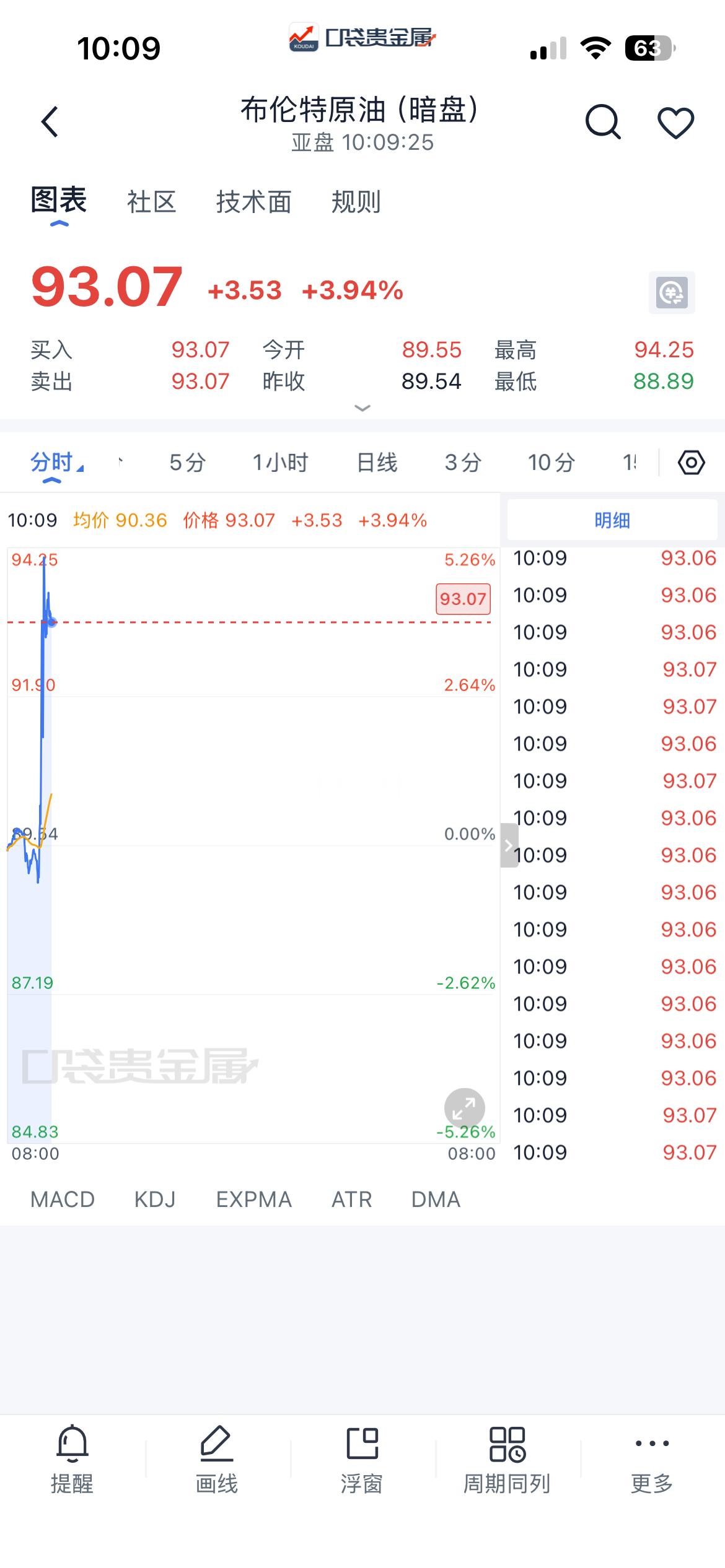Add 布伦特原油 to favorites via heart icon

coord(675,121)
